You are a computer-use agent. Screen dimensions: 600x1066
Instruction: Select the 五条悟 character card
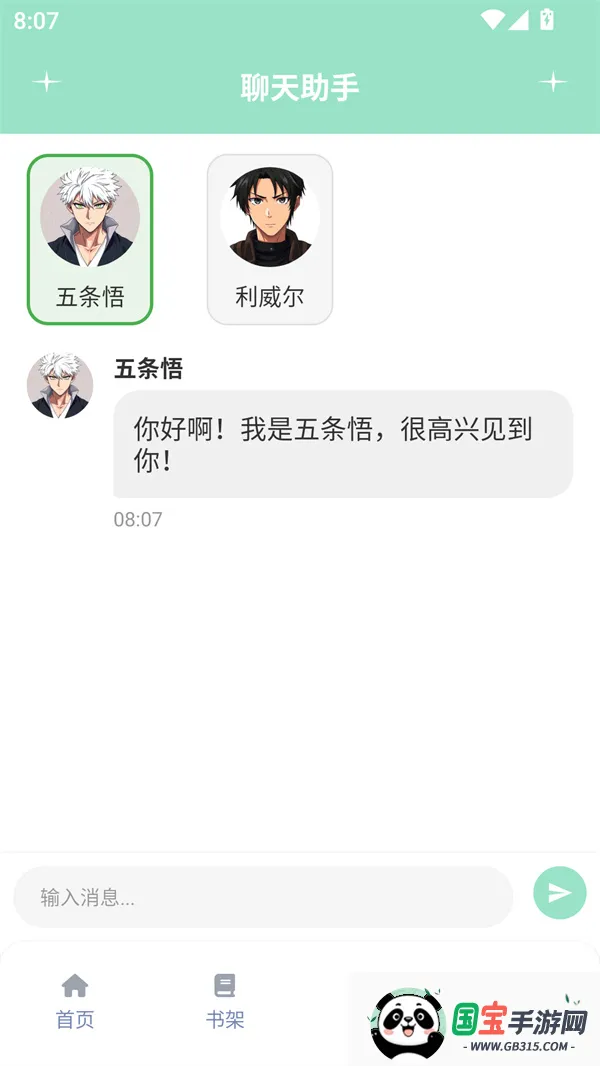[90, 240]
